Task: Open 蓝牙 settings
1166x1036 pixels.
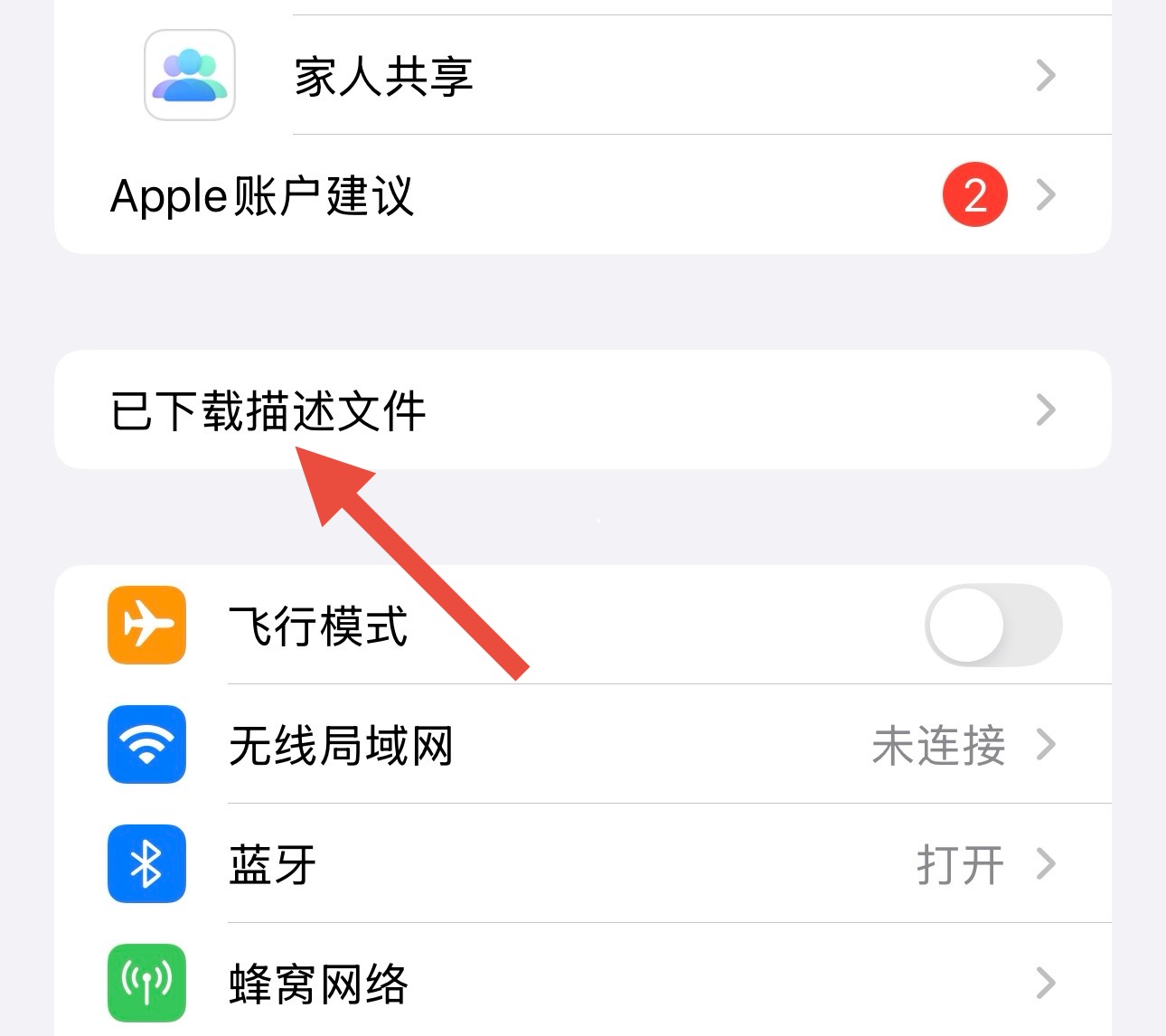Action: [582, 864]
